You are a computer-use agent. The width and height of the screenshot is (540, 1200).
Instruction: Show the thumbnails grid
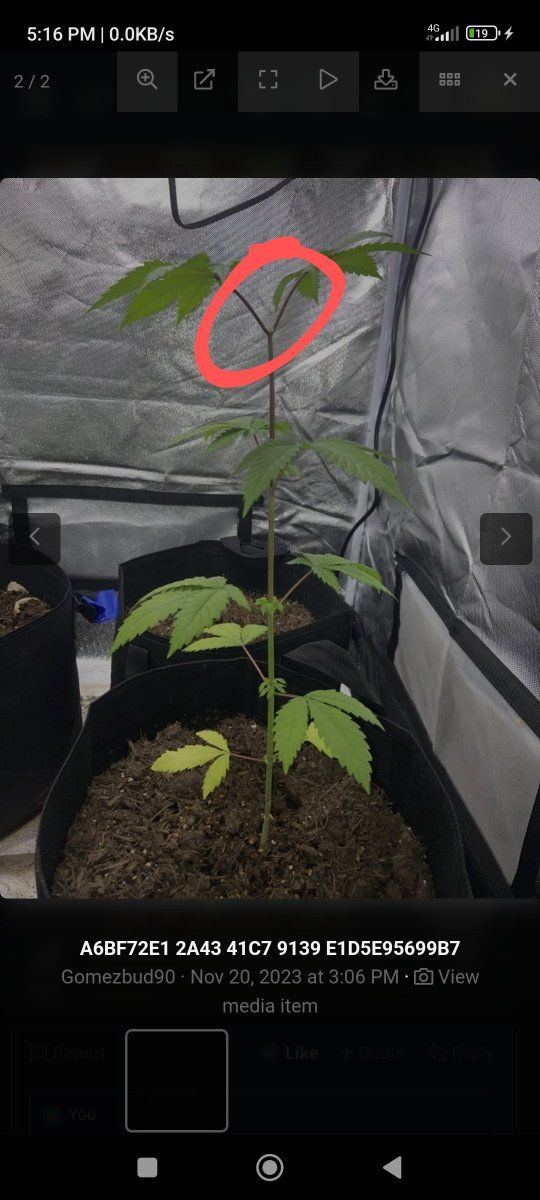coord(449,81)
